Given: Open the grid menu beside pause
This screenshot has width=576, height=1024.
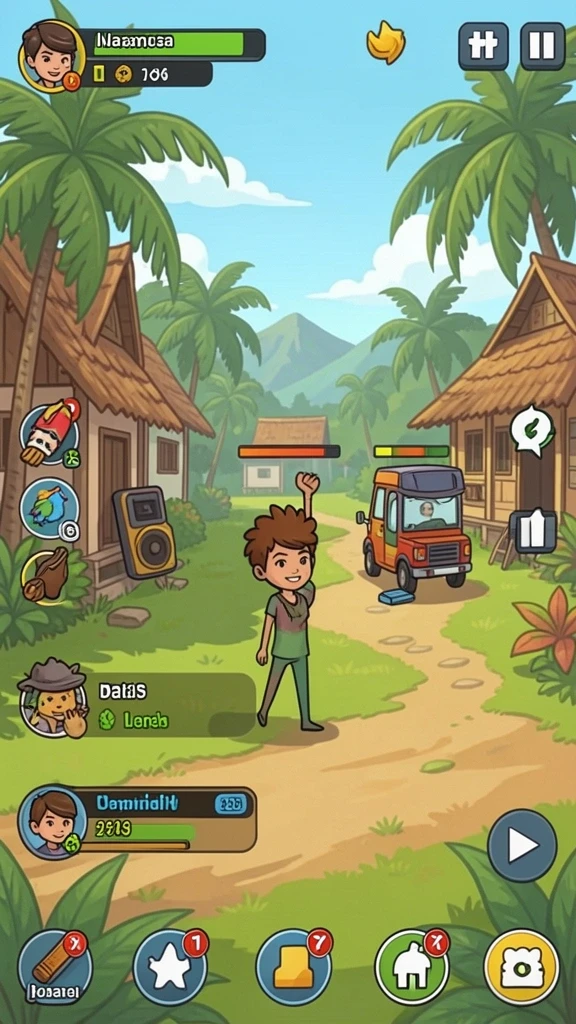Looking at the screenshot, I should point(483,46).
